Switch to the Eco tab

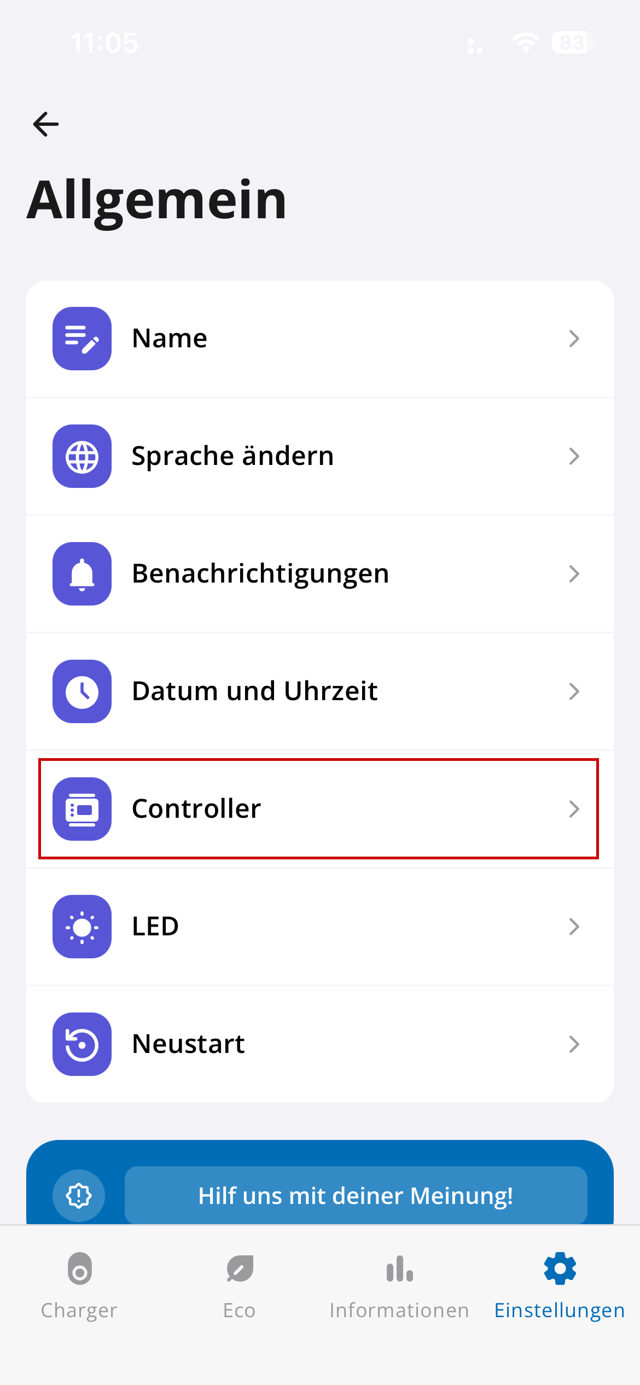click(x=239, y=1286)
